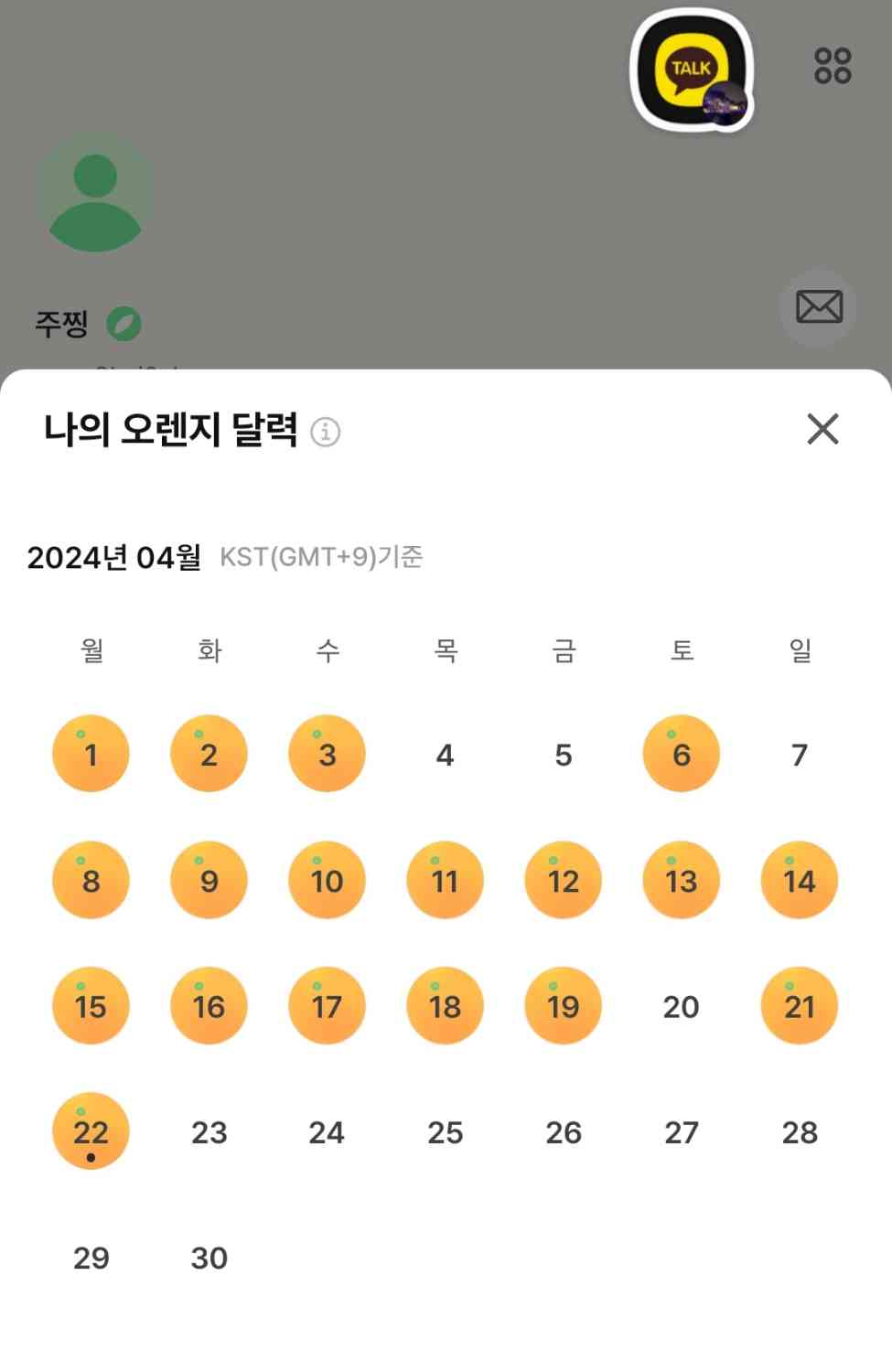Open the info icon next to 나의 오렌지 달력
The width and height of the screenshot is (892, 1372).
(x=325, y=431)
